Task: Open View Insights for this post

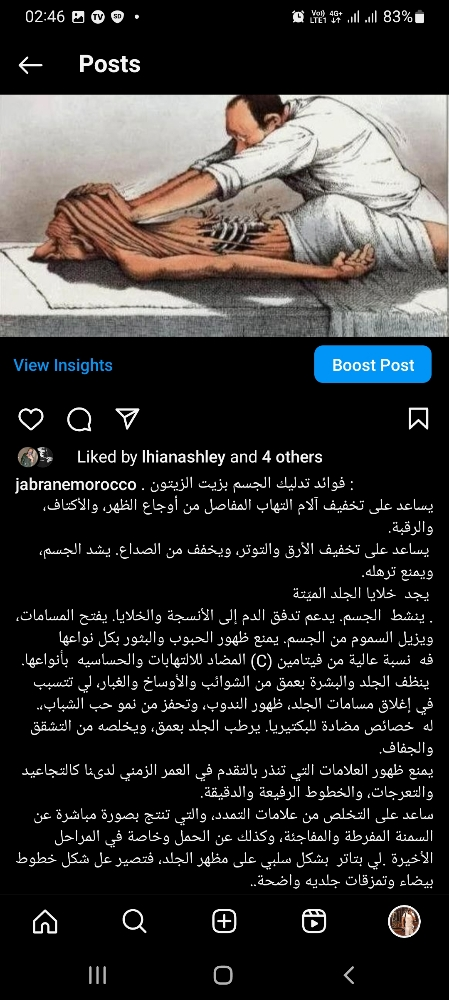Action: tap(63, 365)
